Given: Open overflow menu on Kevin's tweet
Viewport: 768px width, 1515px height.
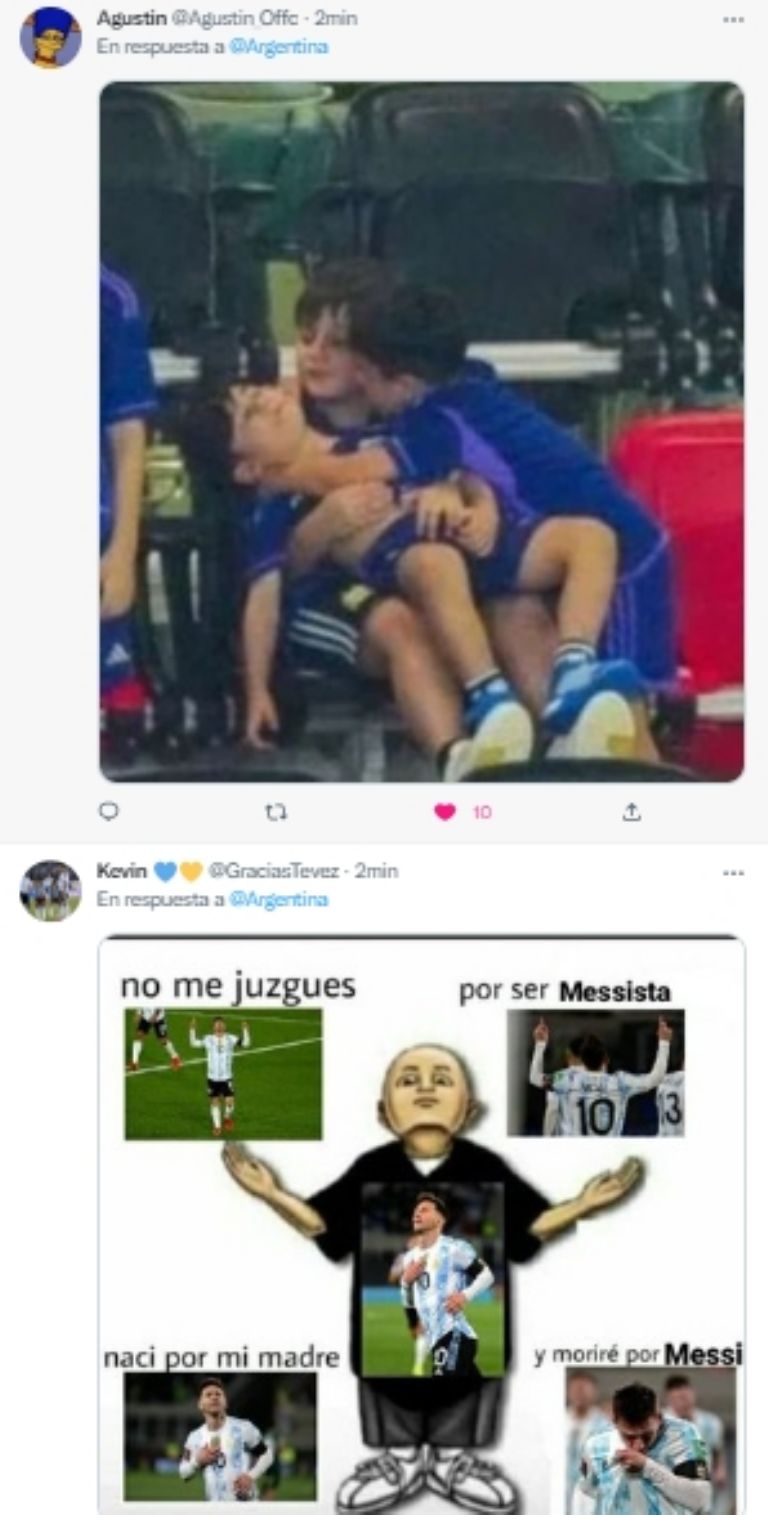Looking at the screenshot, I should coord(734,872).
